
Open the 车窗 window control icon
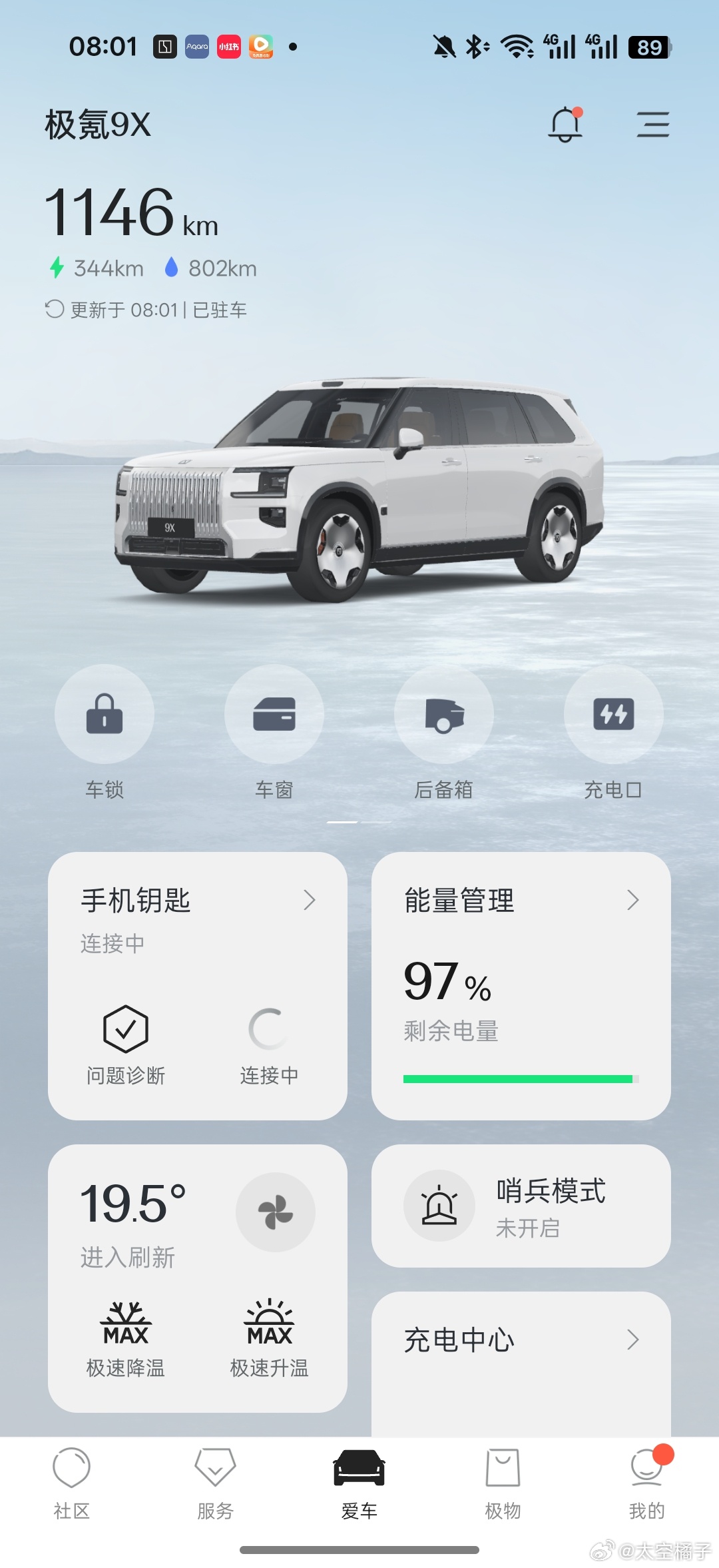point(274,713)
